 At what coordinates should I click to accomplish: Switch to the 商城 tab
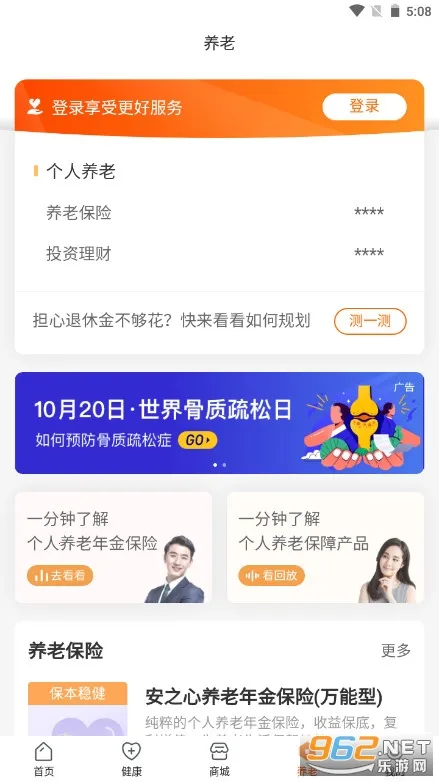220,759
